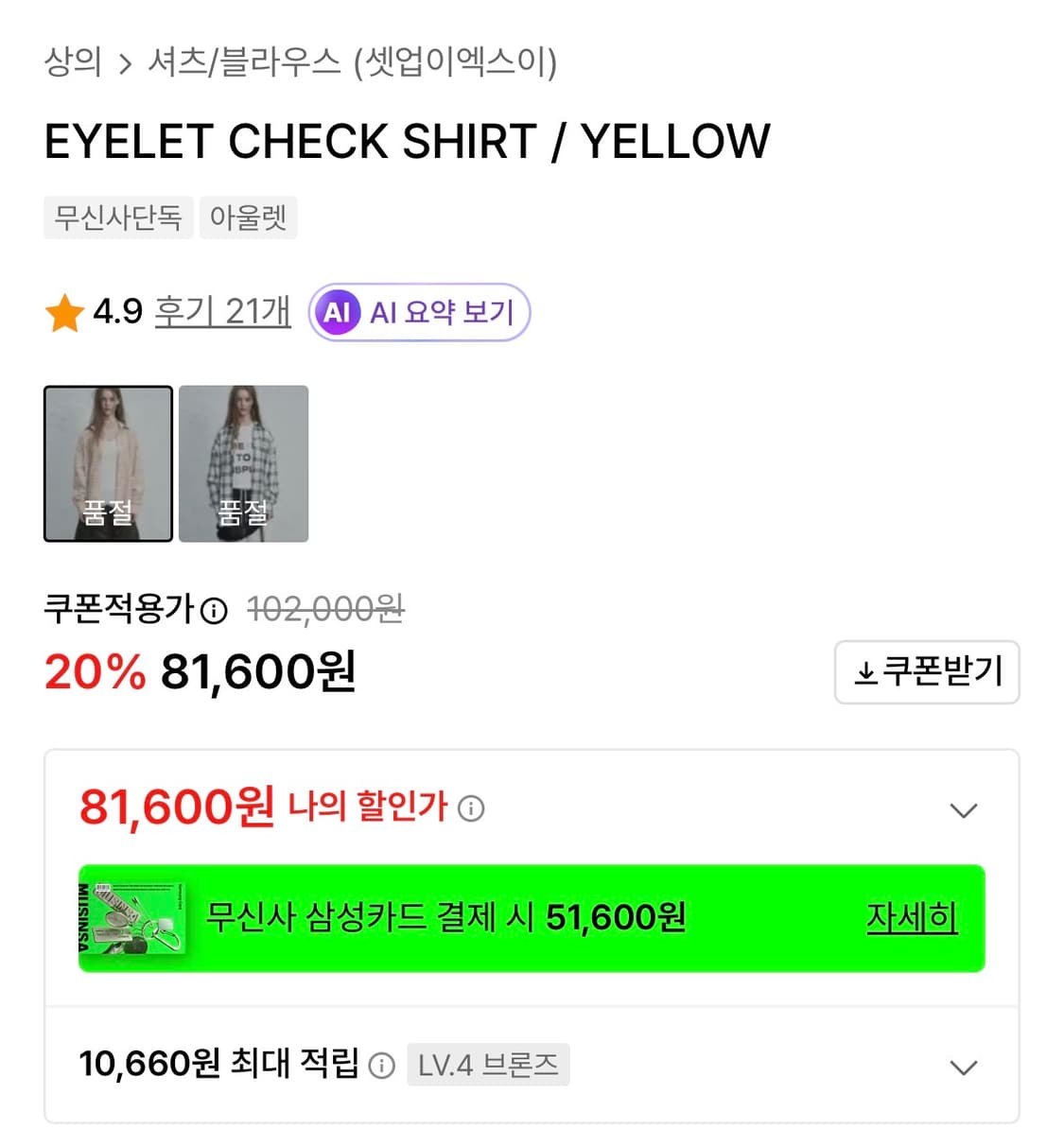Click the yellow star rating icon
The height and width of the screenshot is (1146, 1064).
[x=63, y=311]
